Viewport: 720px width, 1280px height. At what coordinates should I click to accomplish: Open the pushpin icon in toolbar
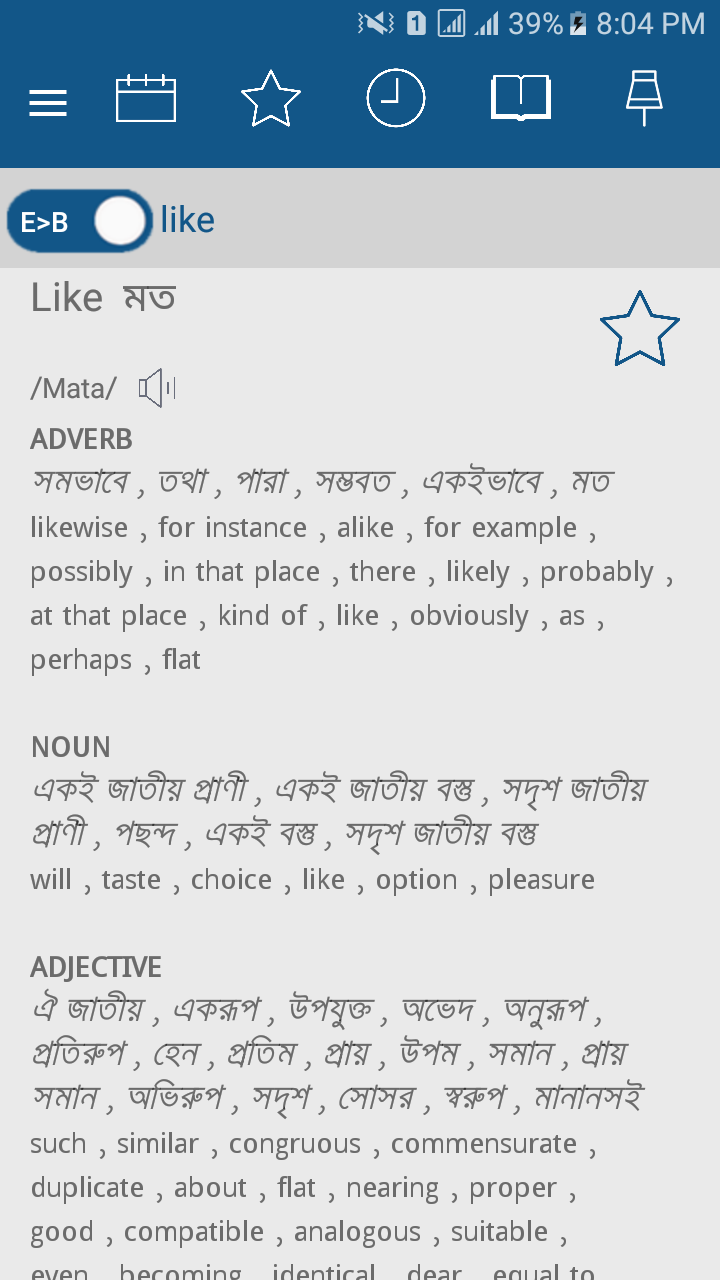coord(645,99)
